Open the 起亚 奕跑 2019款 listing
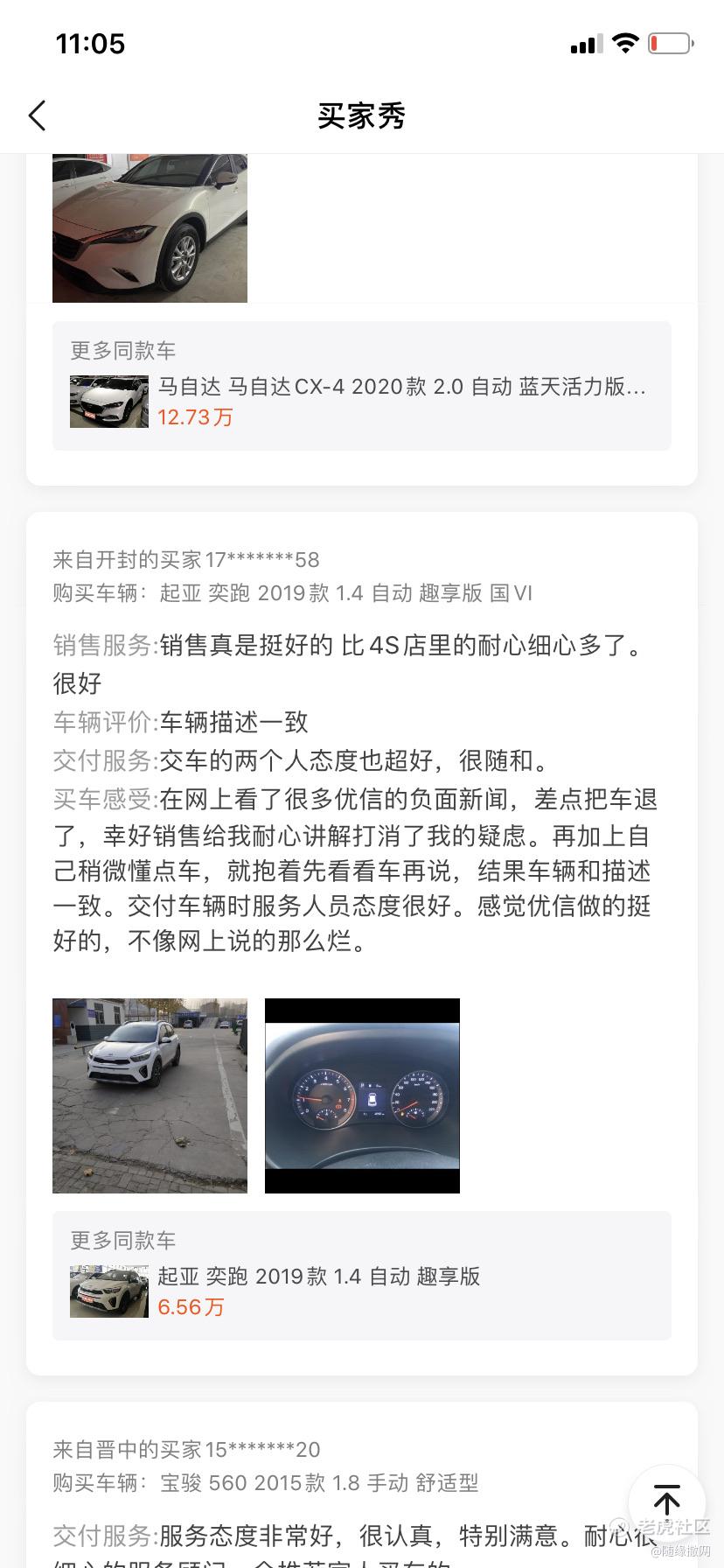The image size is (724, 1568). (x=361, y=1291)
